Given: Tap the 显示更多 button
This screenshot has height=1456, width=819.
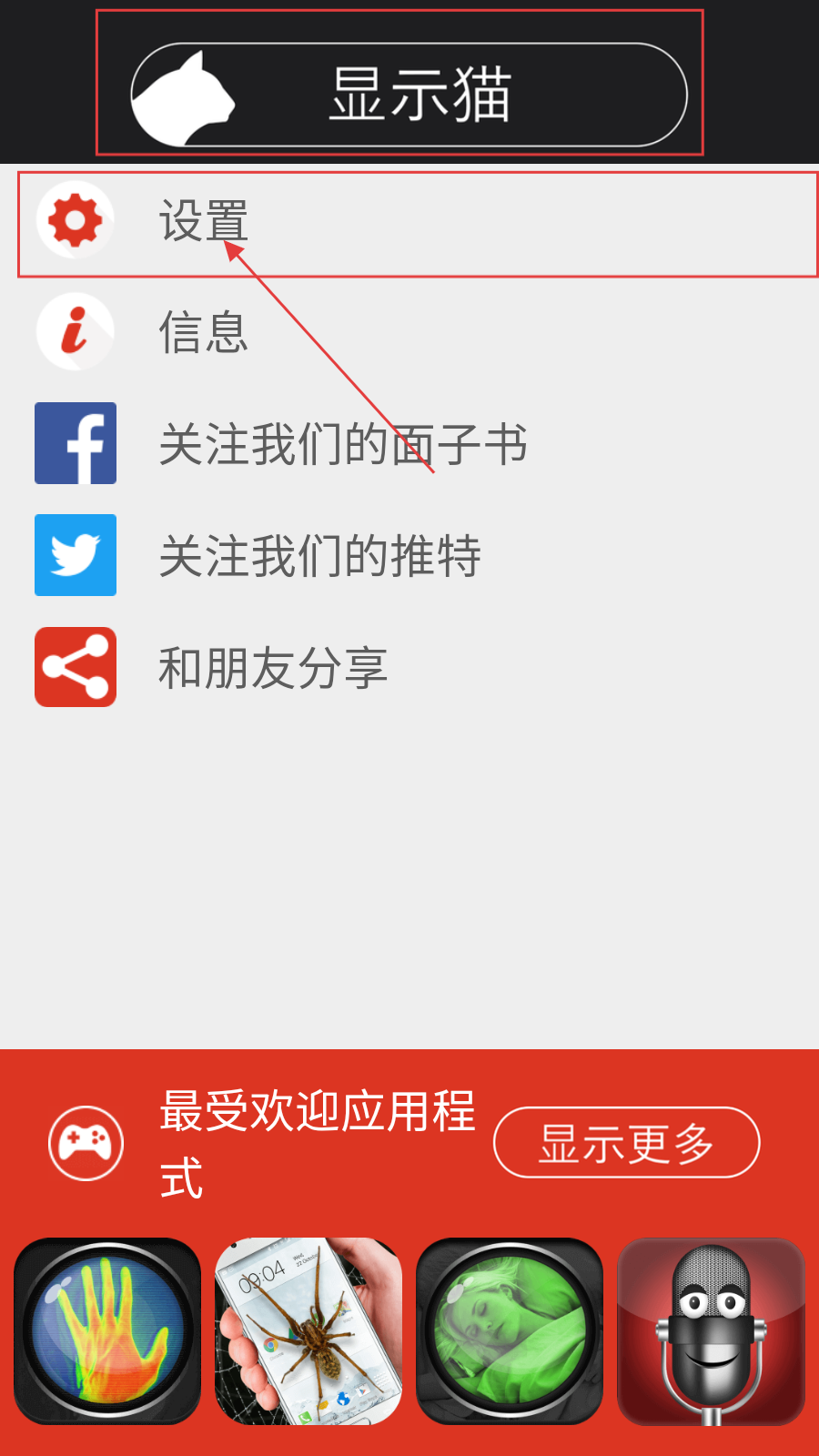Looking at the screenshot, I should (626, 1143).
